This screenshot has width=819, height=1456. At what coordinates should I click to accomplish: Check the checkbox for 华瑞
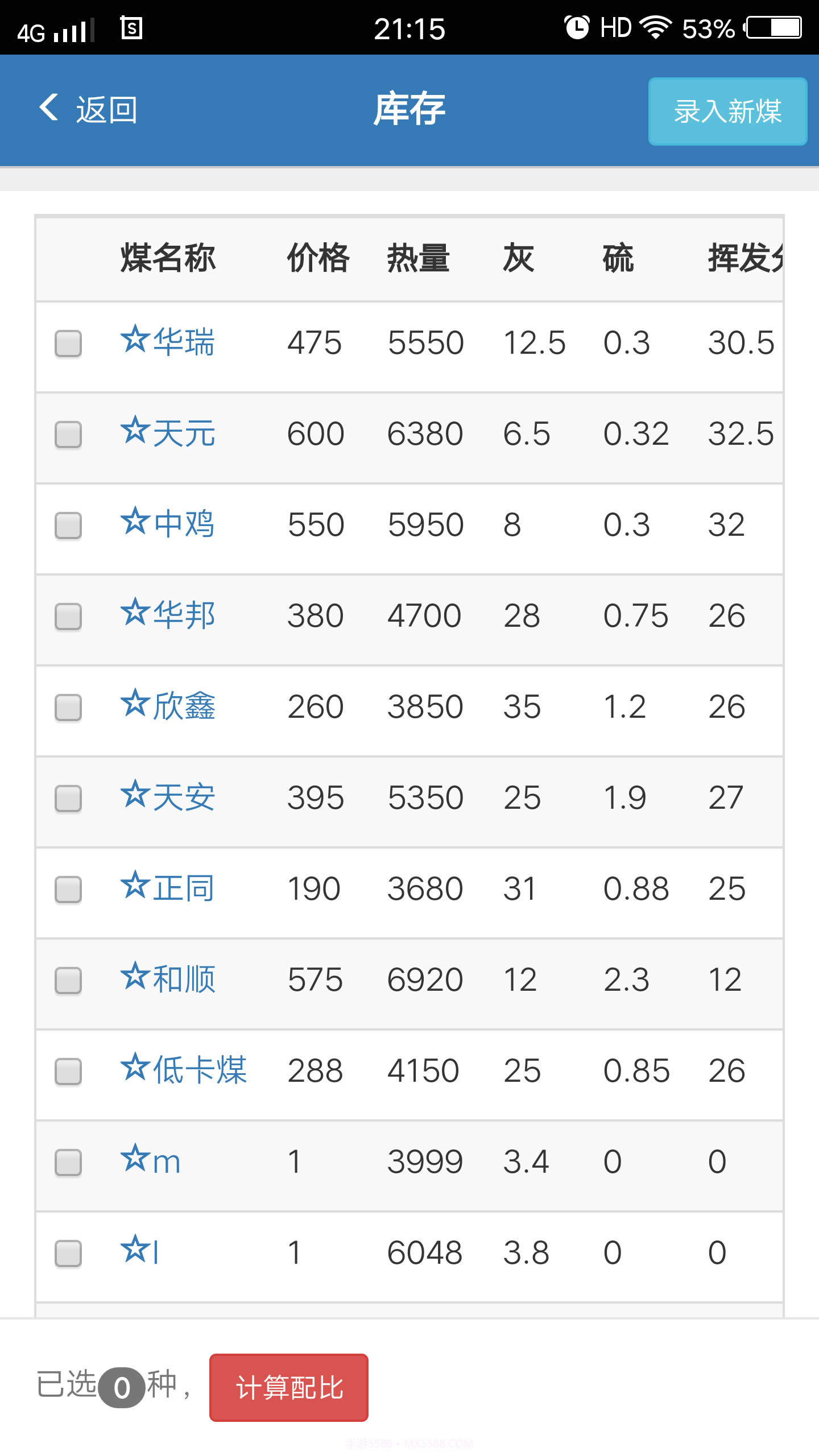[68, 342]
